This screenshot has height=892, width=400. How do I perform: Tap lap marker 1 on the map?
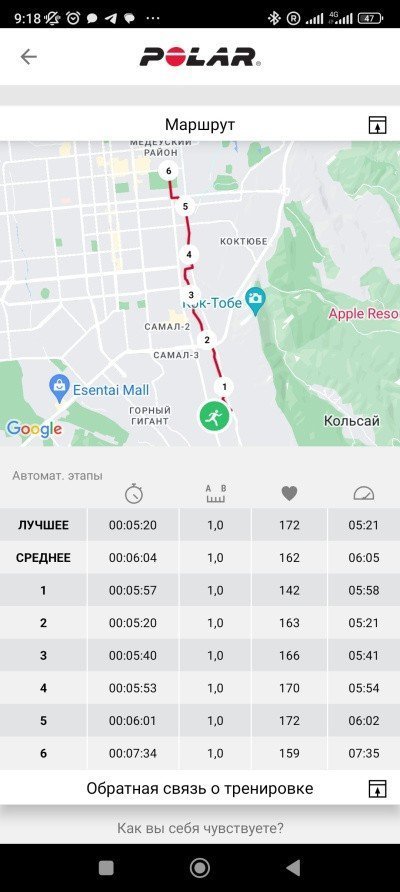click(x=224, y=387)
